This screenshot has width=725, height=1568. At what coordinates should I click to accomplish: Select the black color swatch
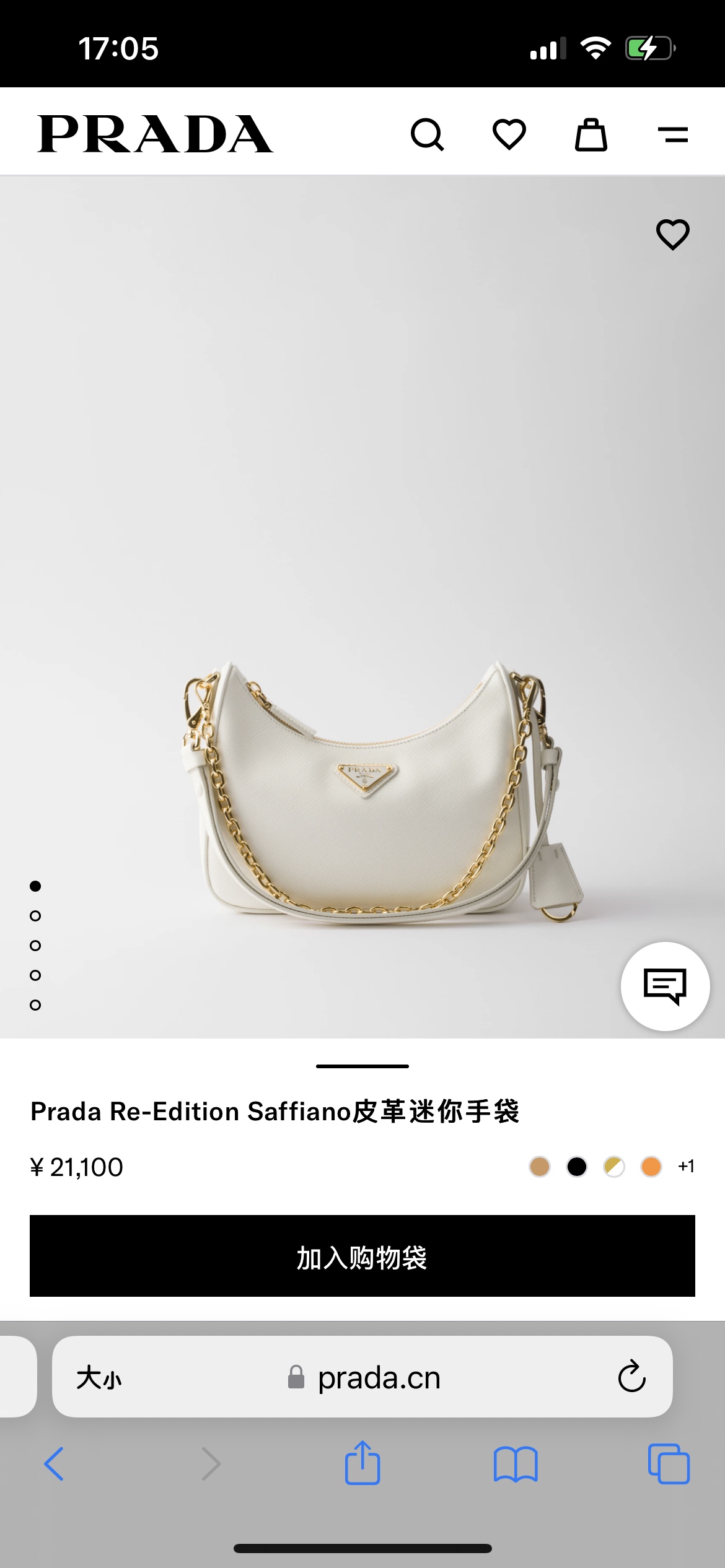click(x=577, y=1167)
